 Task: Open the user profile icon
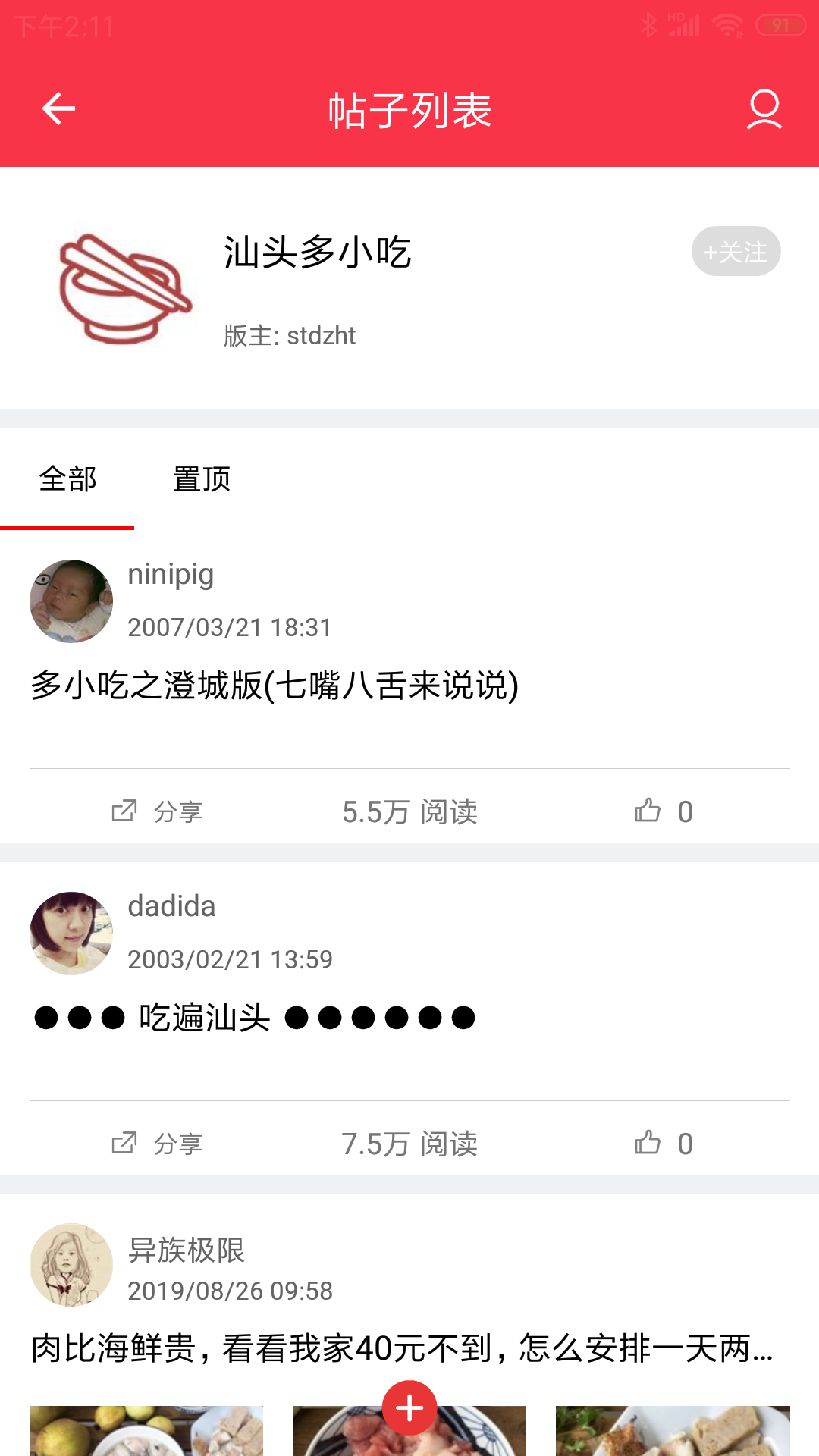[764, 109]
